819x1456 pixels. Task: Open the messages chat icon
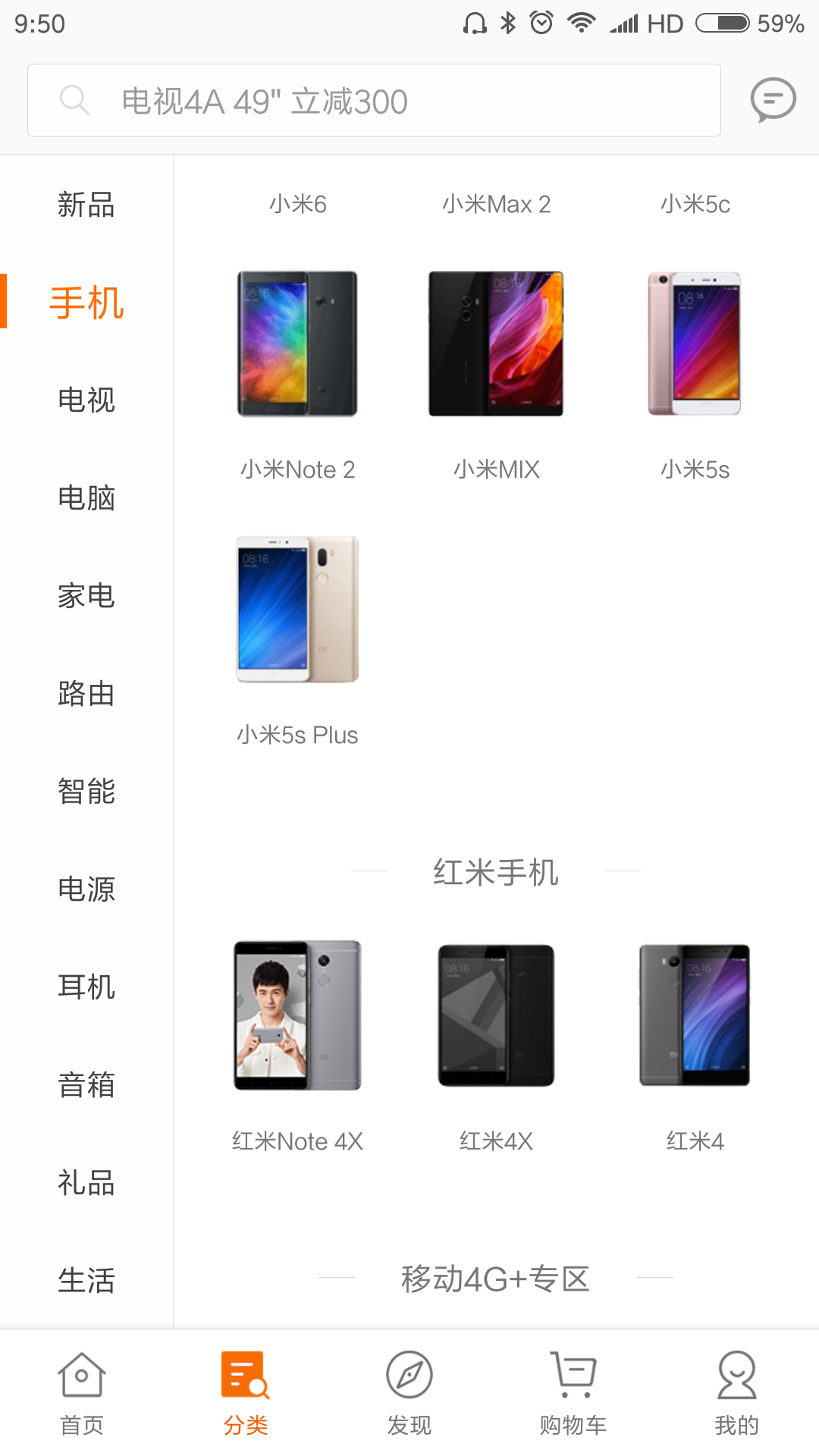773,99
